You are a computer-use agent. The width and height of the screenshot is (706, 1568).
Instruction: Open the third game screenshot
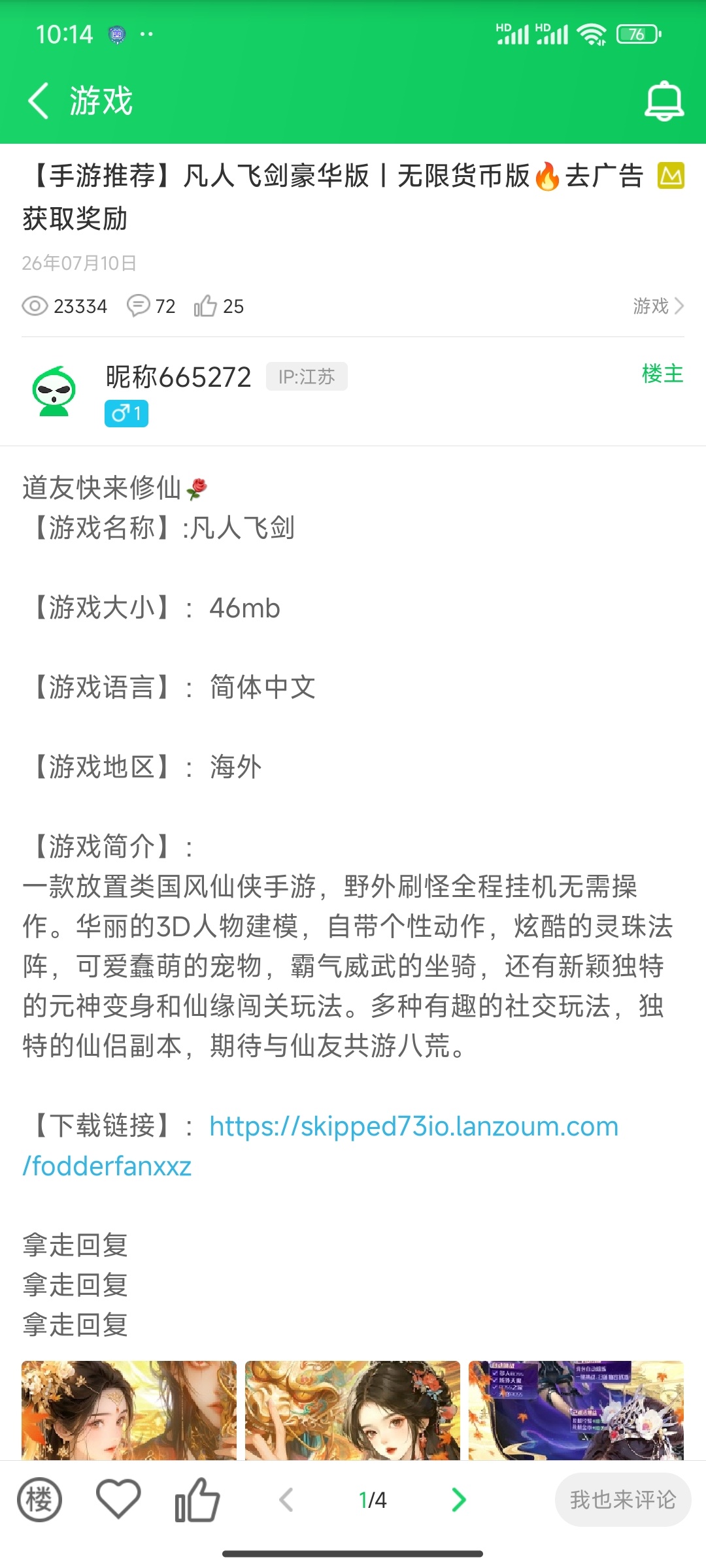[x=576, y=1410]
